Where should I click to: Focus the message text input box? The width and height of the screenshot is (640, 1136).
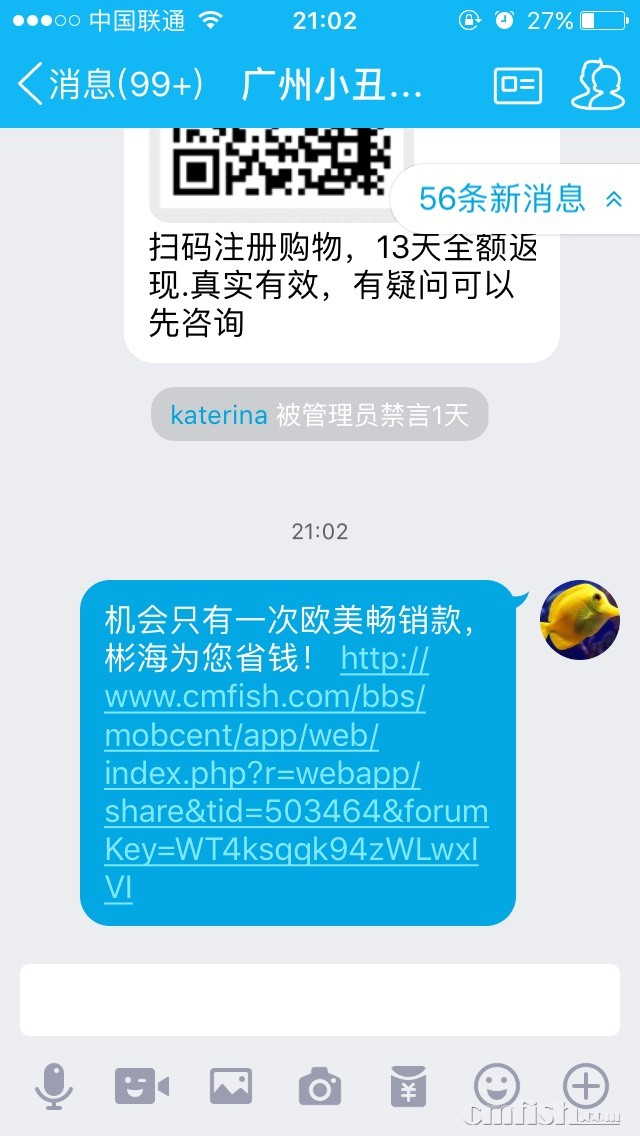point(320,1000)
